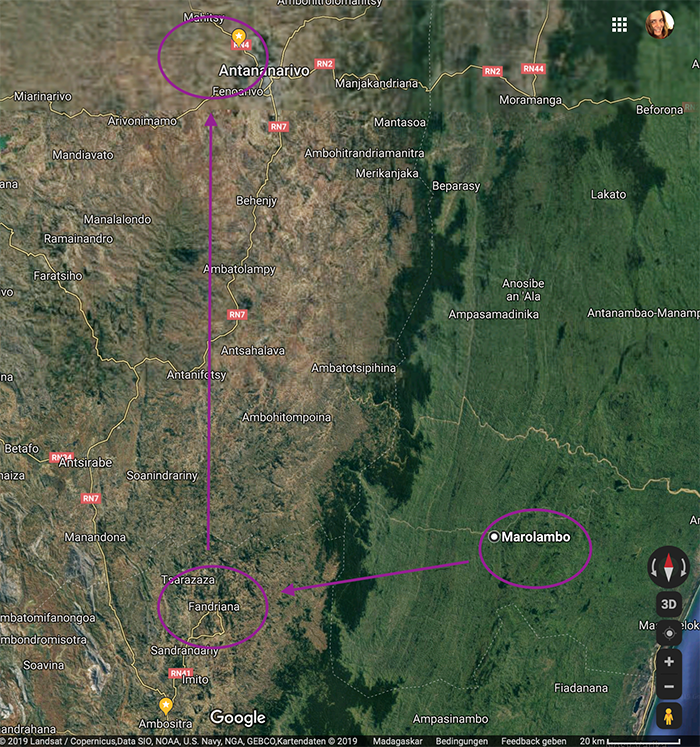This screenshot has width=700, height=747.
Task: Open the Google apps grid
Action: (x=620, y=25)
